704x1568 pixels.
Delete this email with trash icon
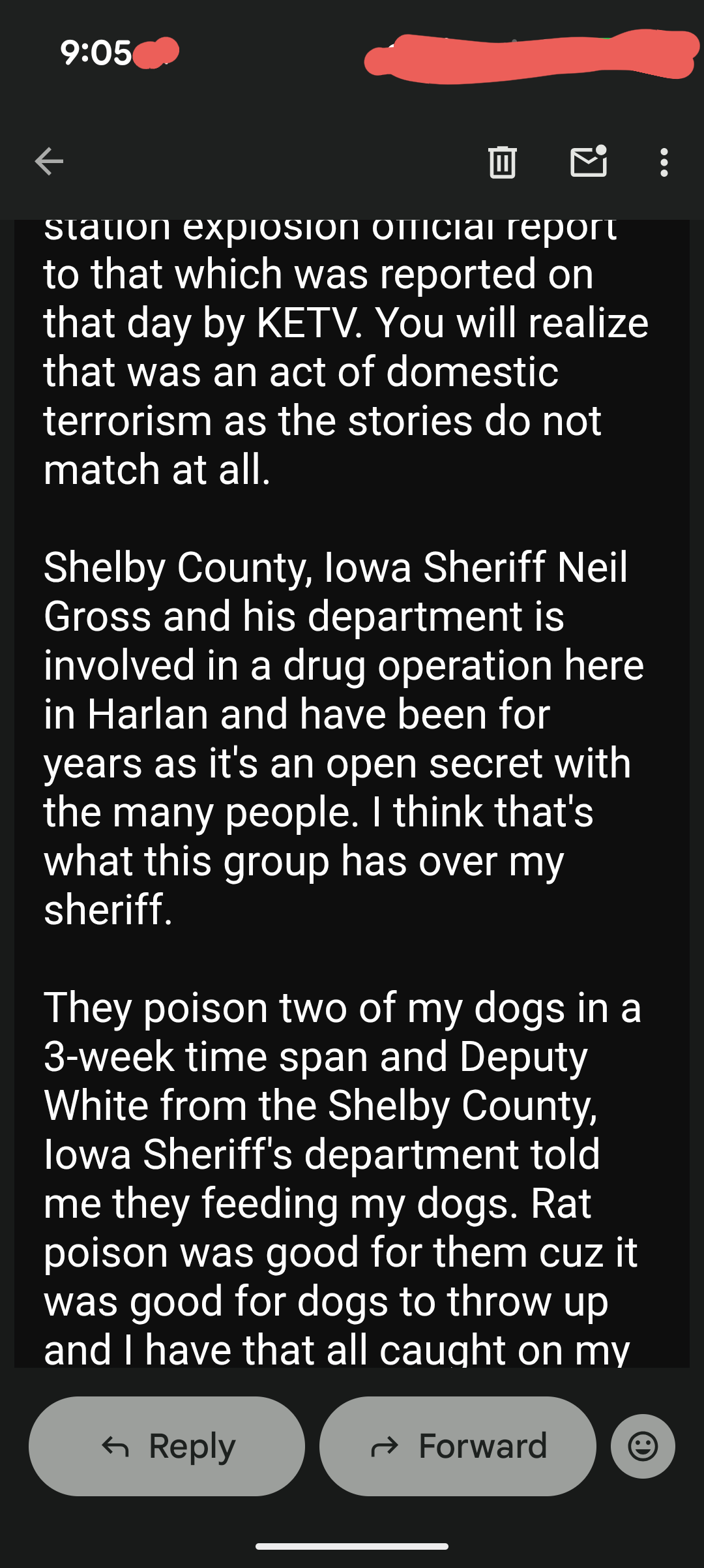[x=502, y=162]
